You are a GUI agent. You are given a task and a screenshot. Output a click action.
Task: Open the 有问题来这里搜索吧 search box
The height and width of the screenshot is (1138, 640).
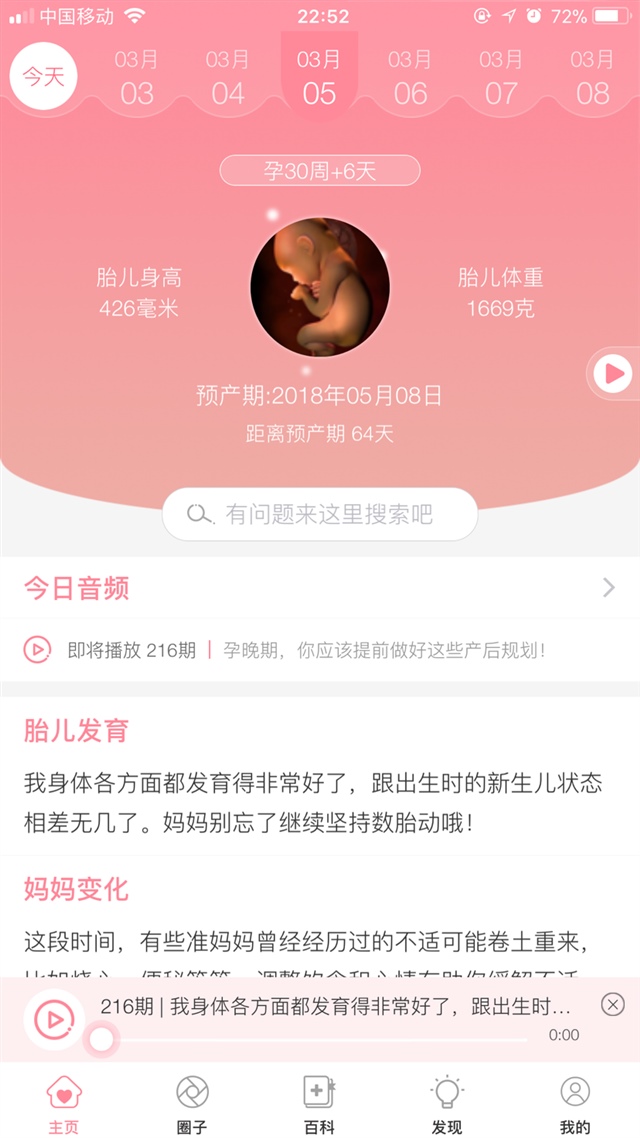pyautogui.click(x=320, y=514)
